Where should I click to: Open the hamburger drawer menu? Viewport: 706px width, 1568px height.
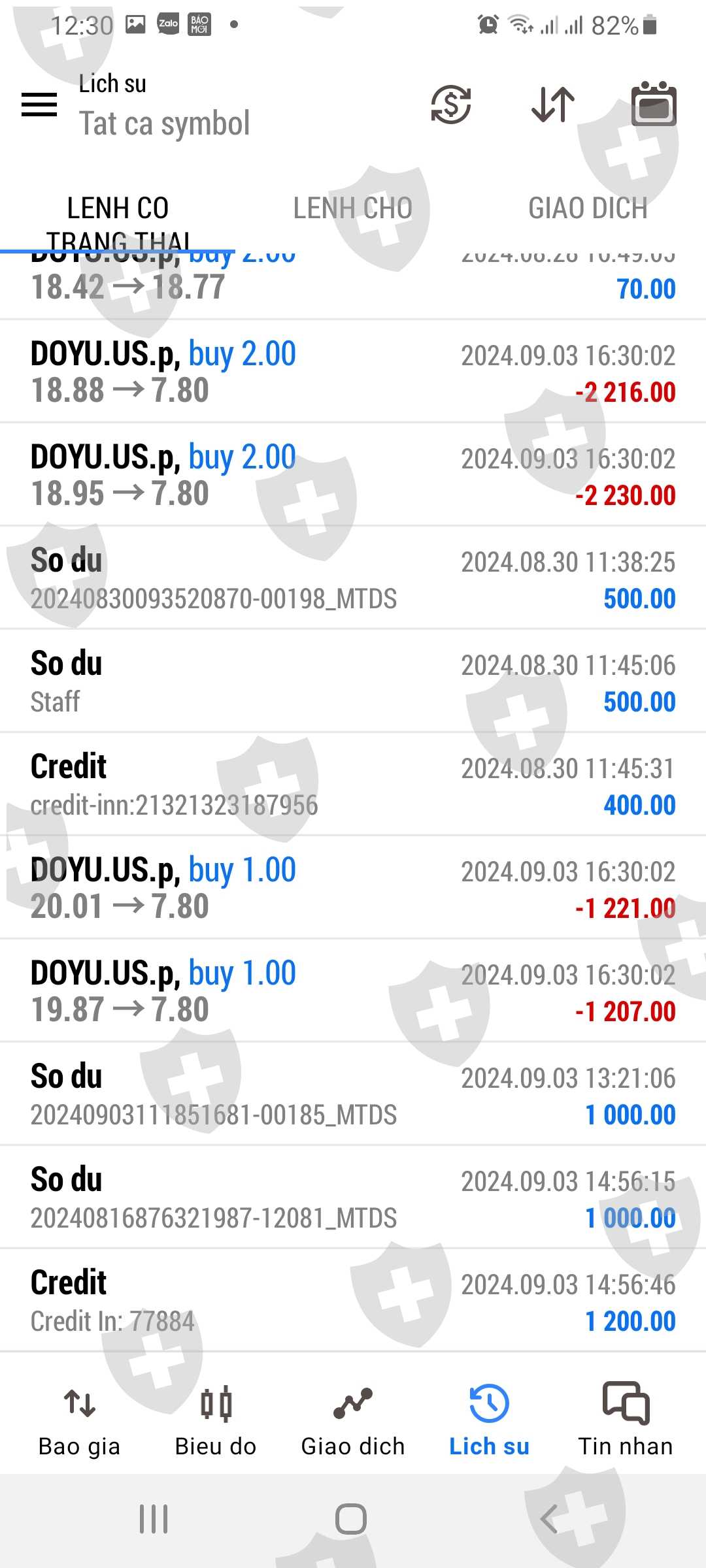click(x=39, y=105)
